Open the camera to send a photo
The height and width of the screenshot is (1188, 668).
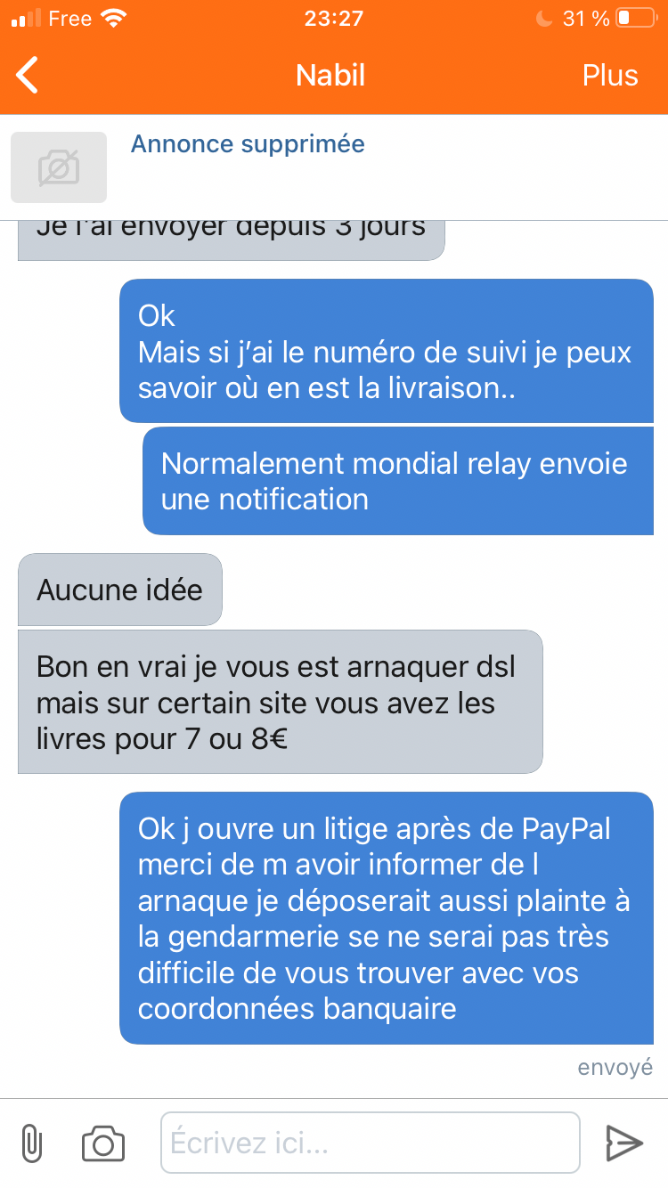click(x=103, y=1143)
